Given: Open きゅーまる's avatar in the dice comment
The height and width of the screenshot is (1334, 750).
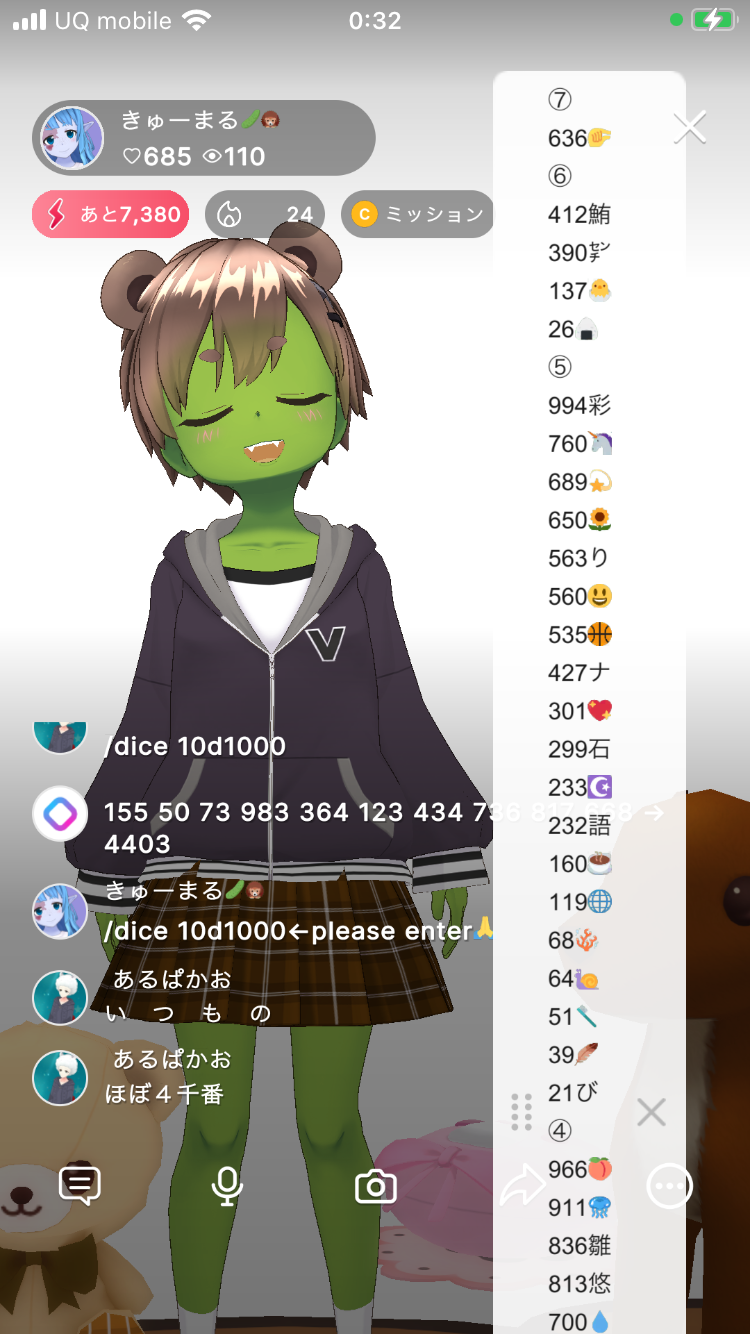Looking at the screenshot, I should coord(60,911).
